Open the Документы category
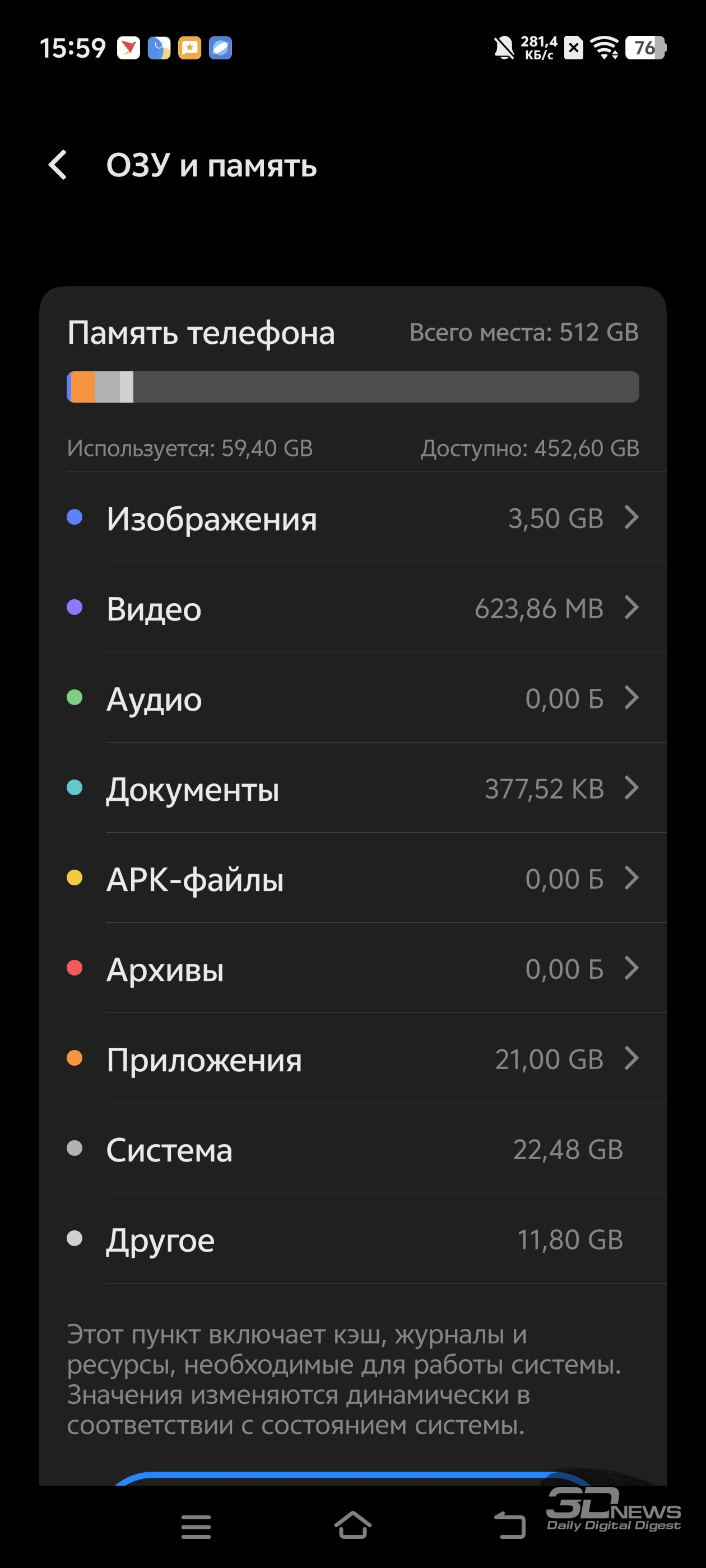The height and width of the screenshot is (1568, 706). [x=352, y=788]
